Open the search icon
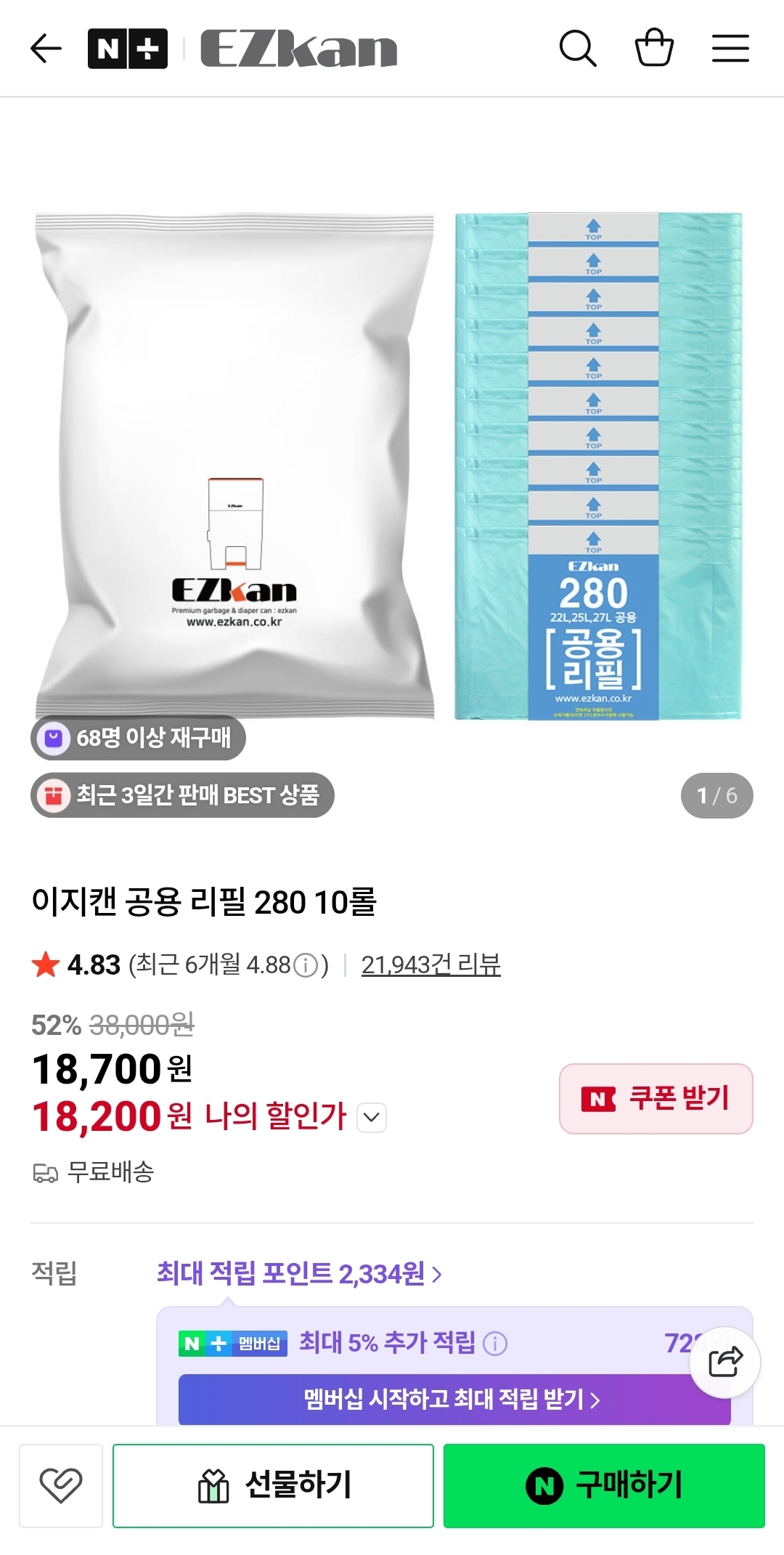This screenshot has height=1555, width=784. click(x=578, y=49)
